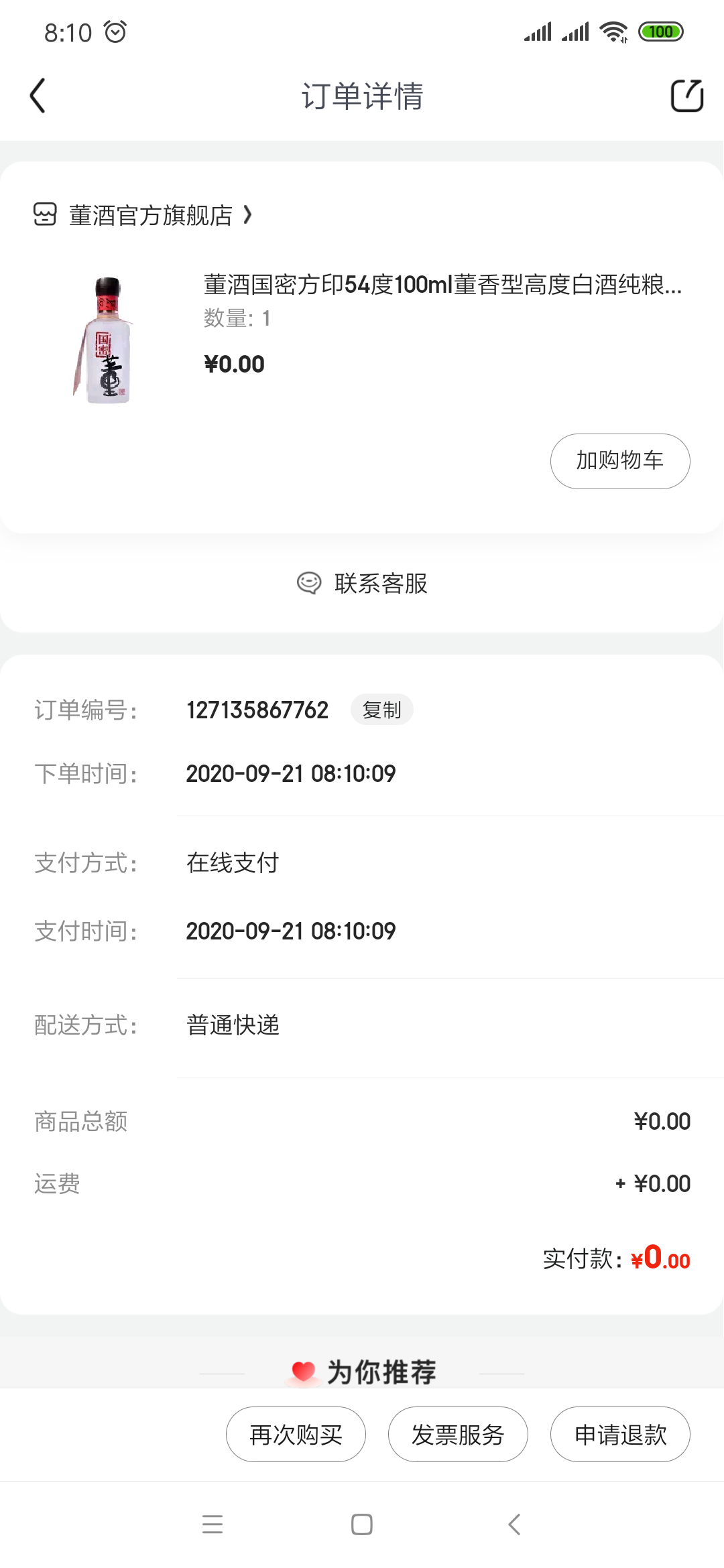Open the system recent apps menu
724x1568 pixels.
point(213,1524)
